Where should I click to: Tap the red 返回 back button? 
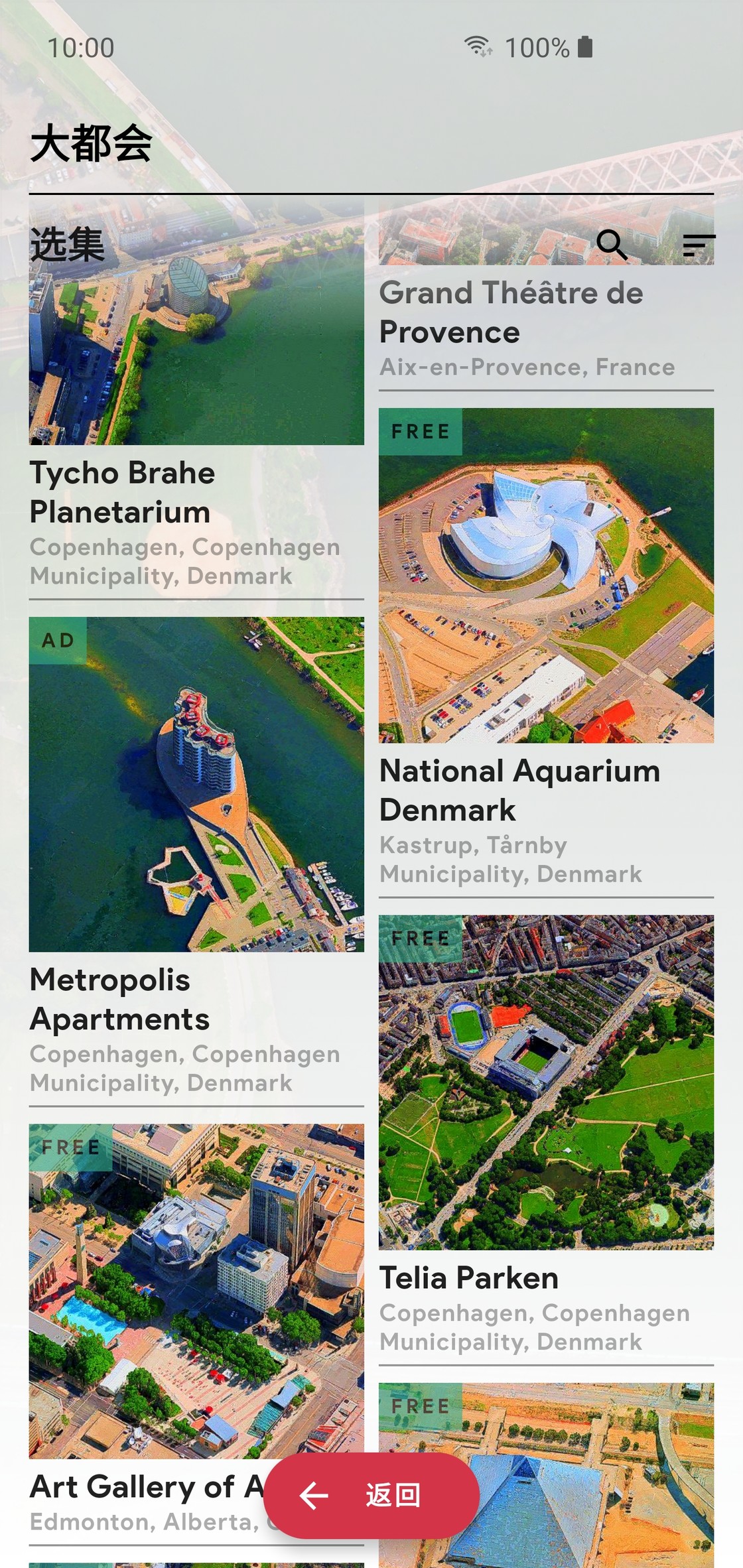click(375, 1495)
